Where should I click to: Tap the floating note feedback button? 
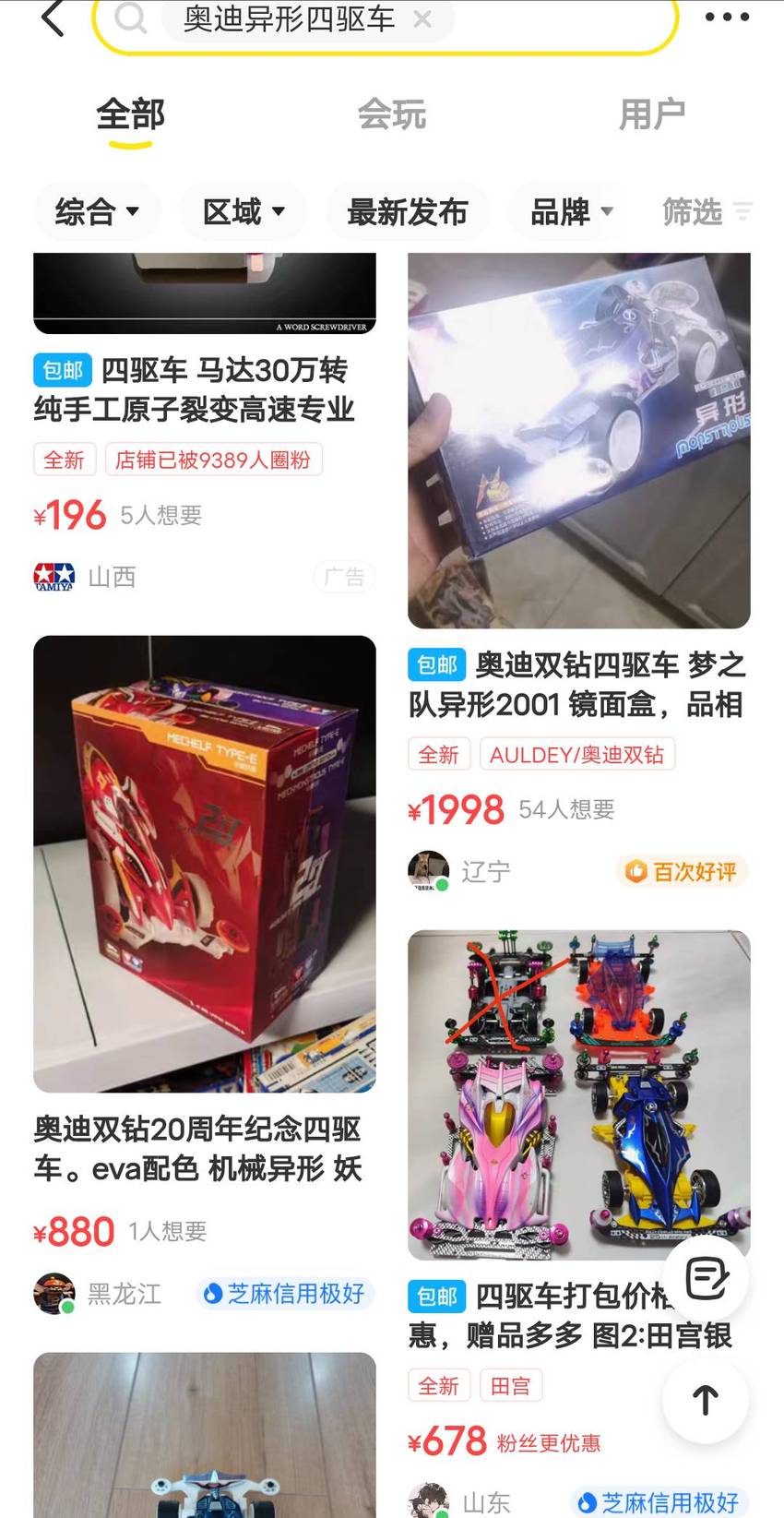coord(707,1278)
